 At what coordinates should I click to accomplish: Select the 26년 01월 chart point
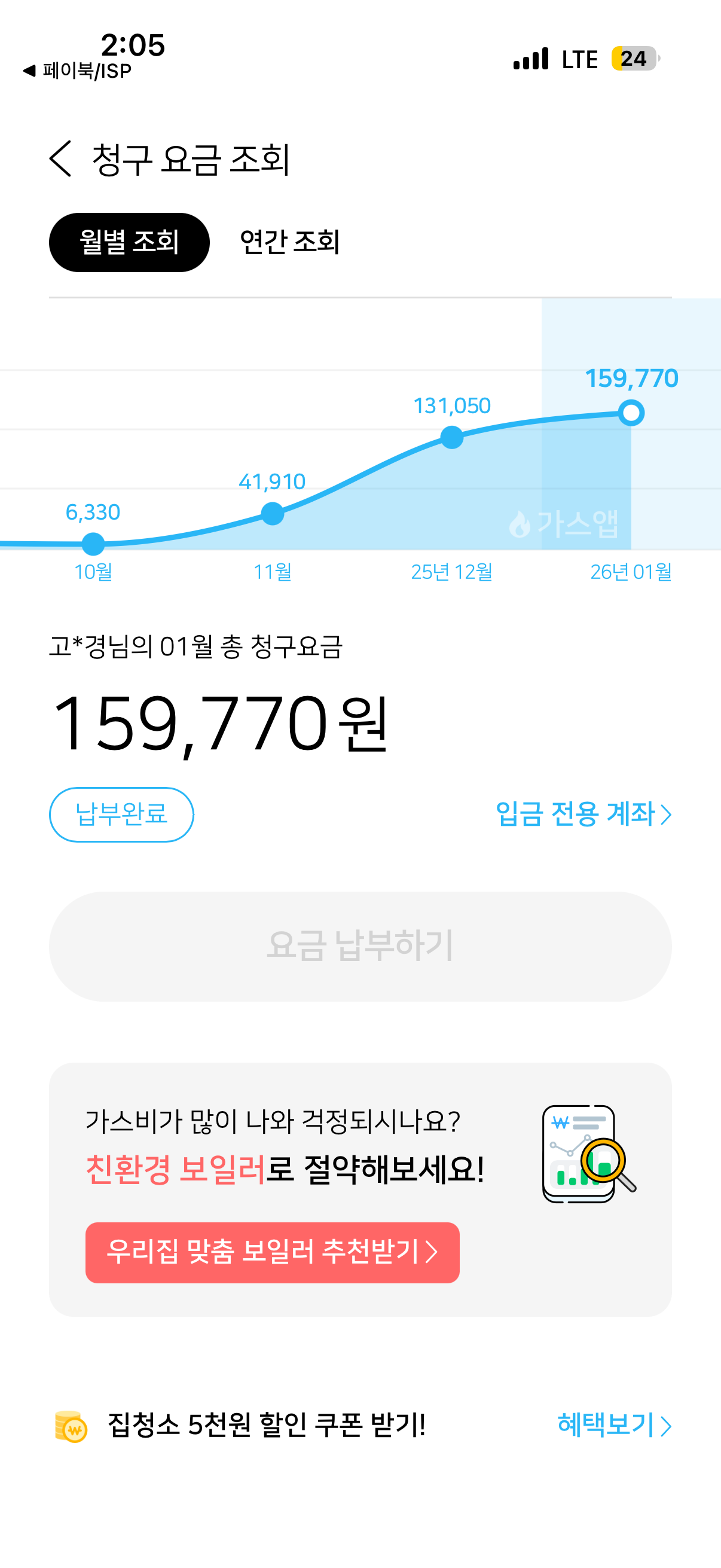tap(631, 413)
